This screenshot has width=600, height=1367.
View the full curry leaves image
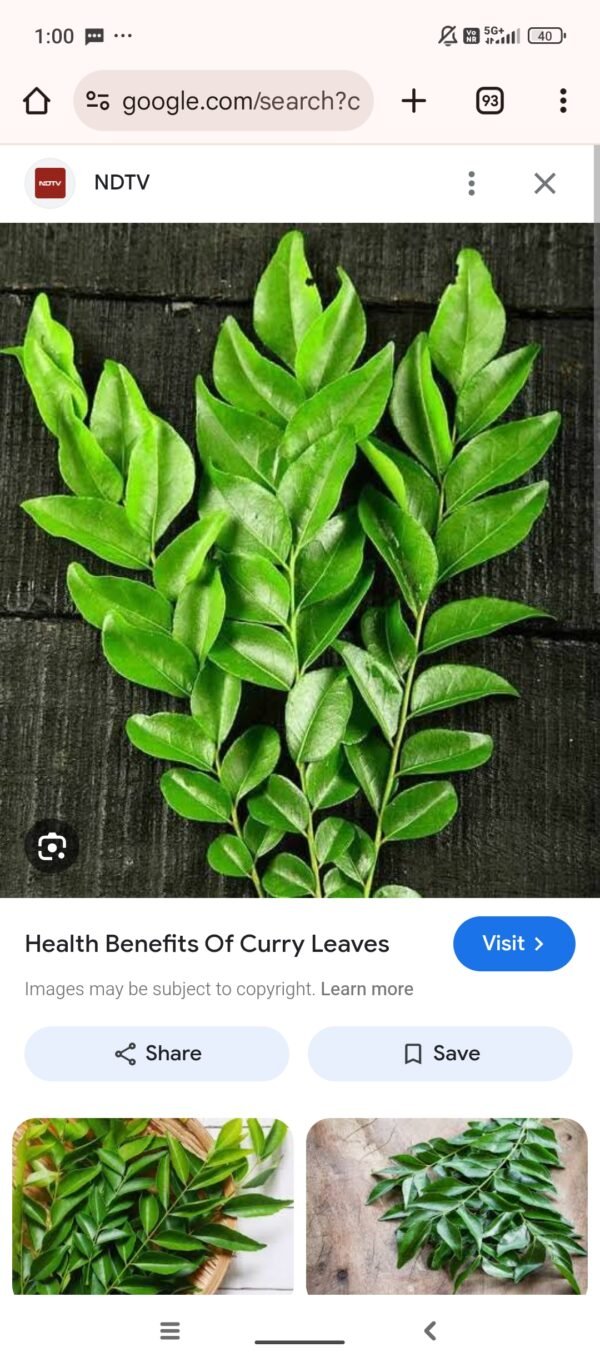pyautogui.click(x=300, y=560)
